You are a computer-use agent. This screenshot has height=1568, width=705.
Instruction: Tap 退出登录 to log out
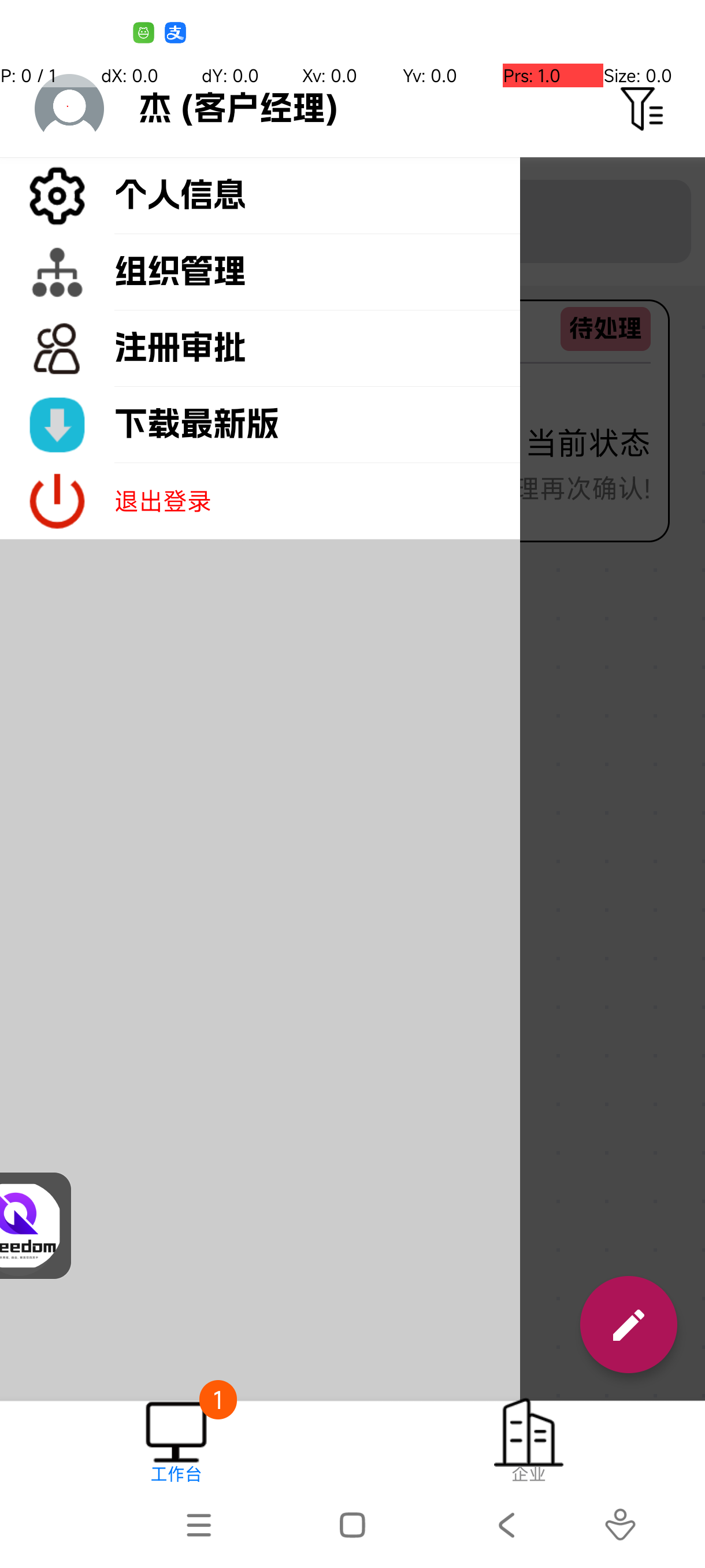(259, 501)
